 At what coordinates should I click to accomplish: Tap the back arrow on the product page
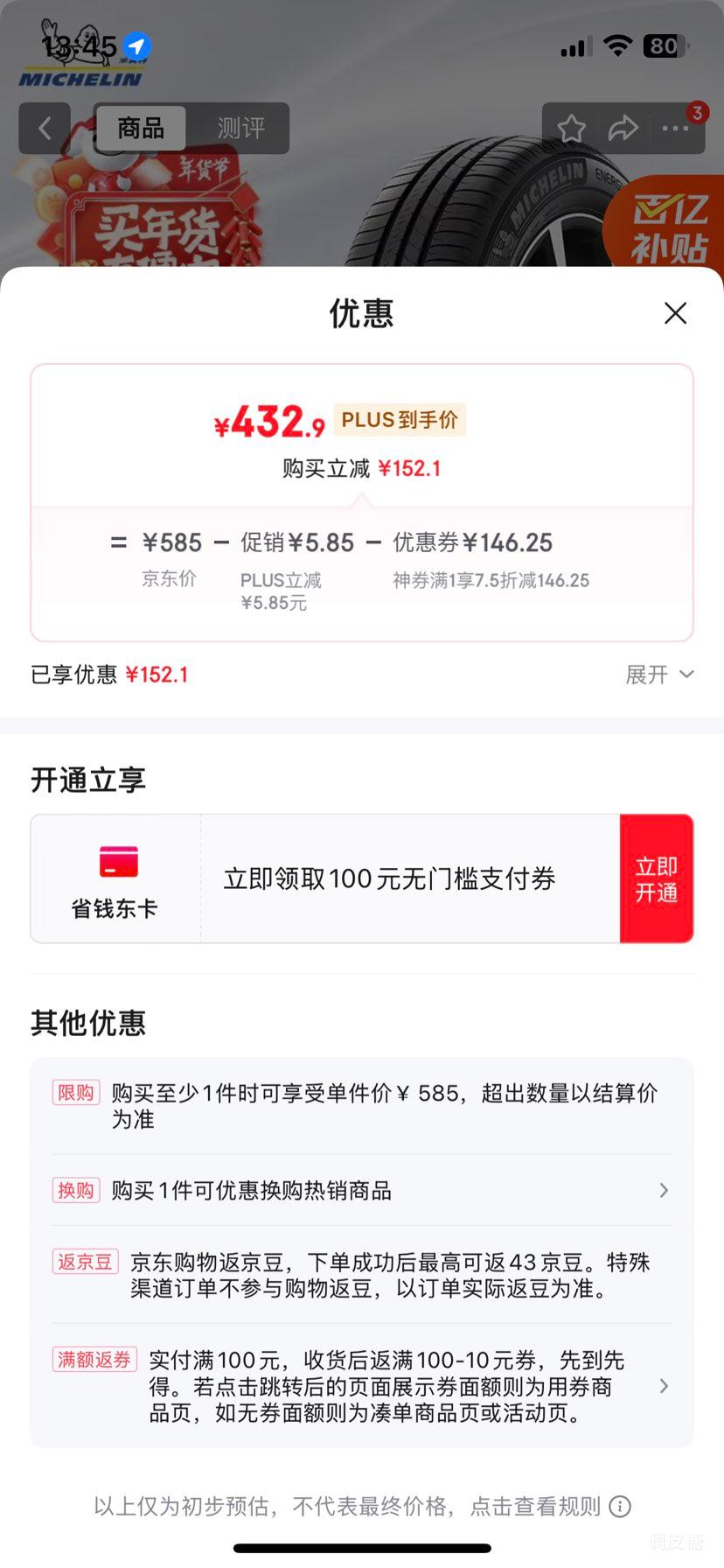click(45, 128)
